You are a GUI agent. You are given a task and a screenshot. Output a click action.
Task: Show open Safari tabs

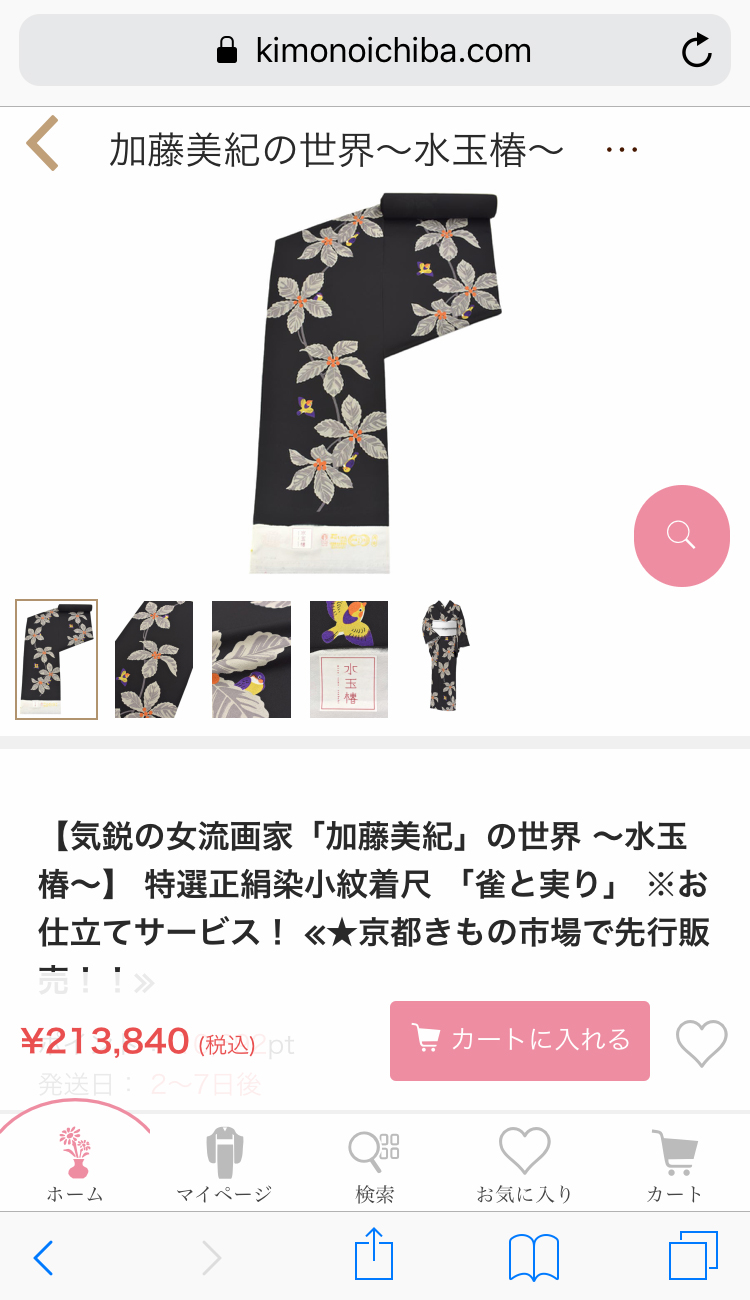(693, 1256)
